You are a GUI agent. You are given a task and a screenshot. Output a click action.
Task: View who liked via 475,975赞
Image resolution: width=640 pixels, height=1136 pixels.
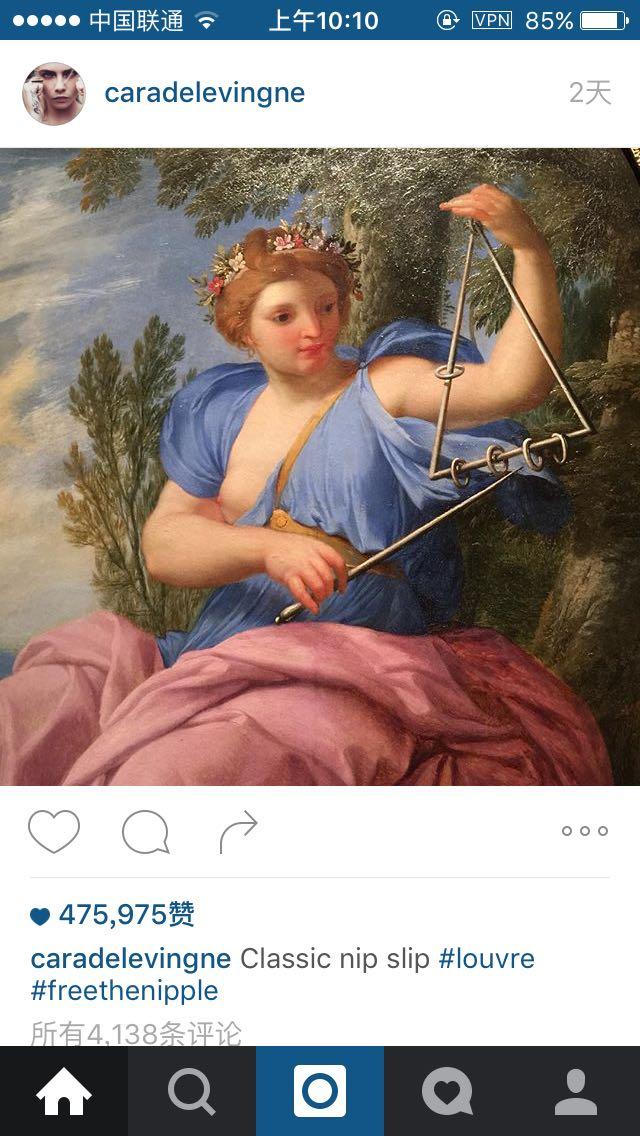(x=126, y=914)
